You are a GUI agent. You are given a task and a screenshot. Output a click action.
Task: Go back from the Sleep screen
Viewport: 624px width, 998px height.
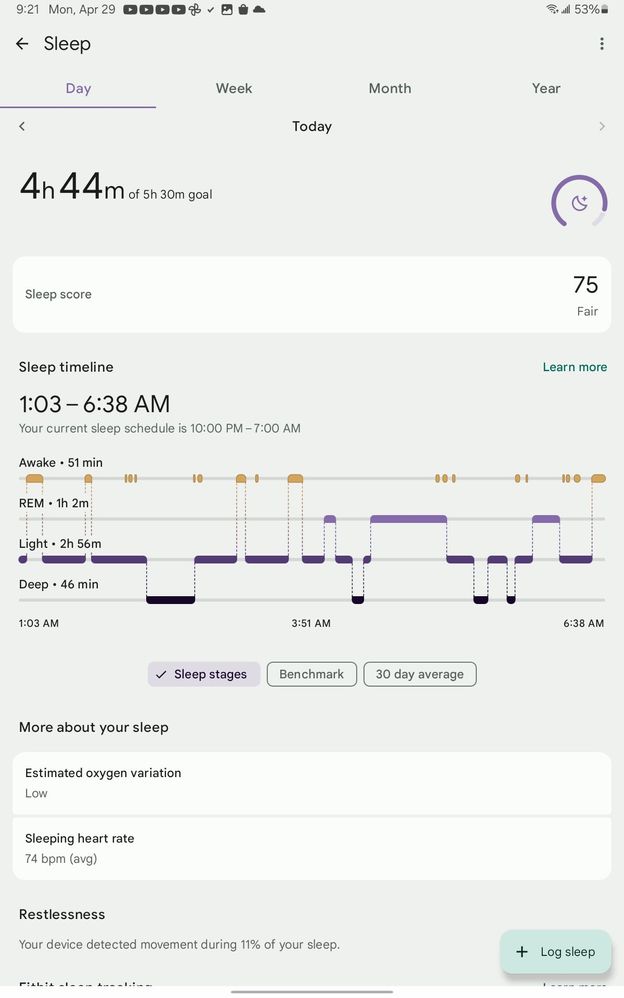click(22, 44)
